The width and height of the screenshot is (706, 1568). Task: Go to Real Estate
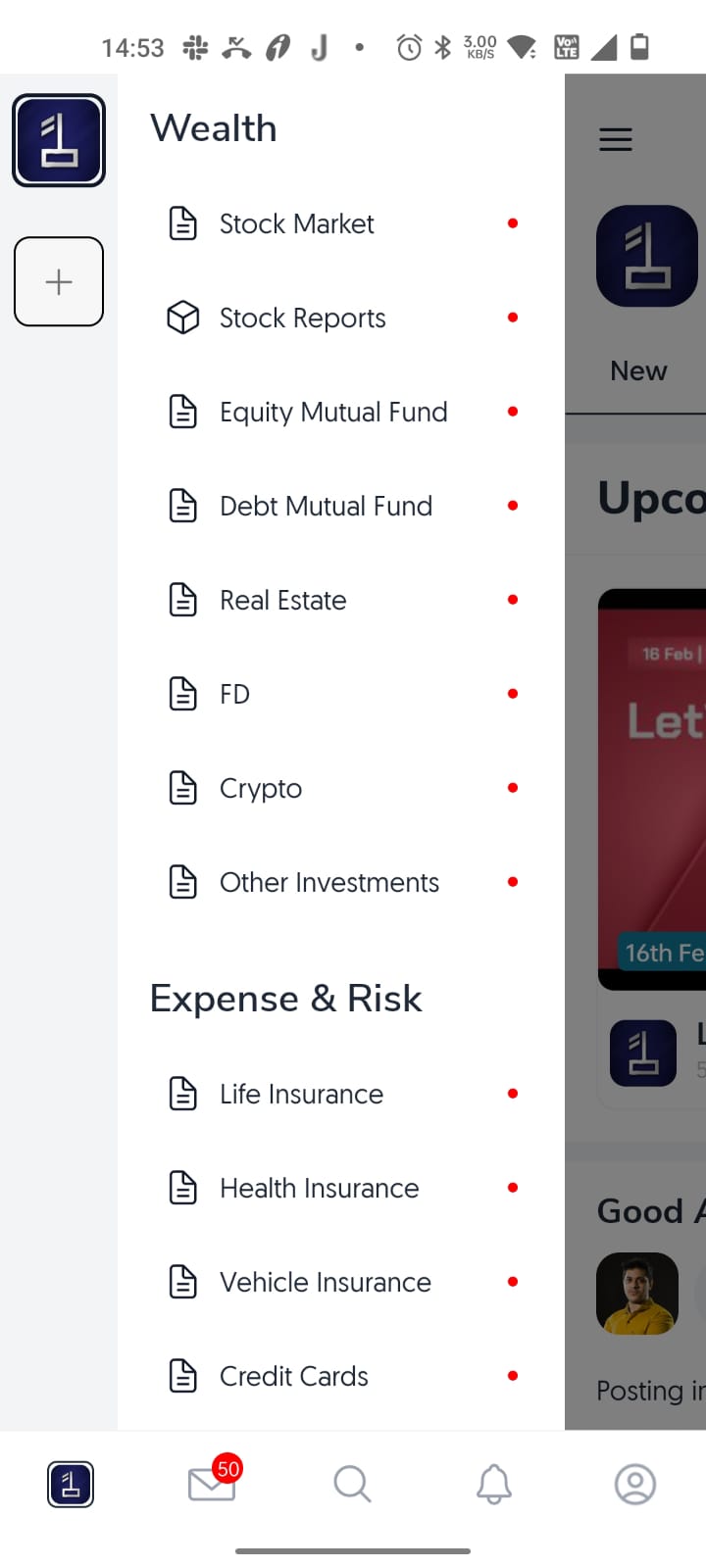[341, 600]
